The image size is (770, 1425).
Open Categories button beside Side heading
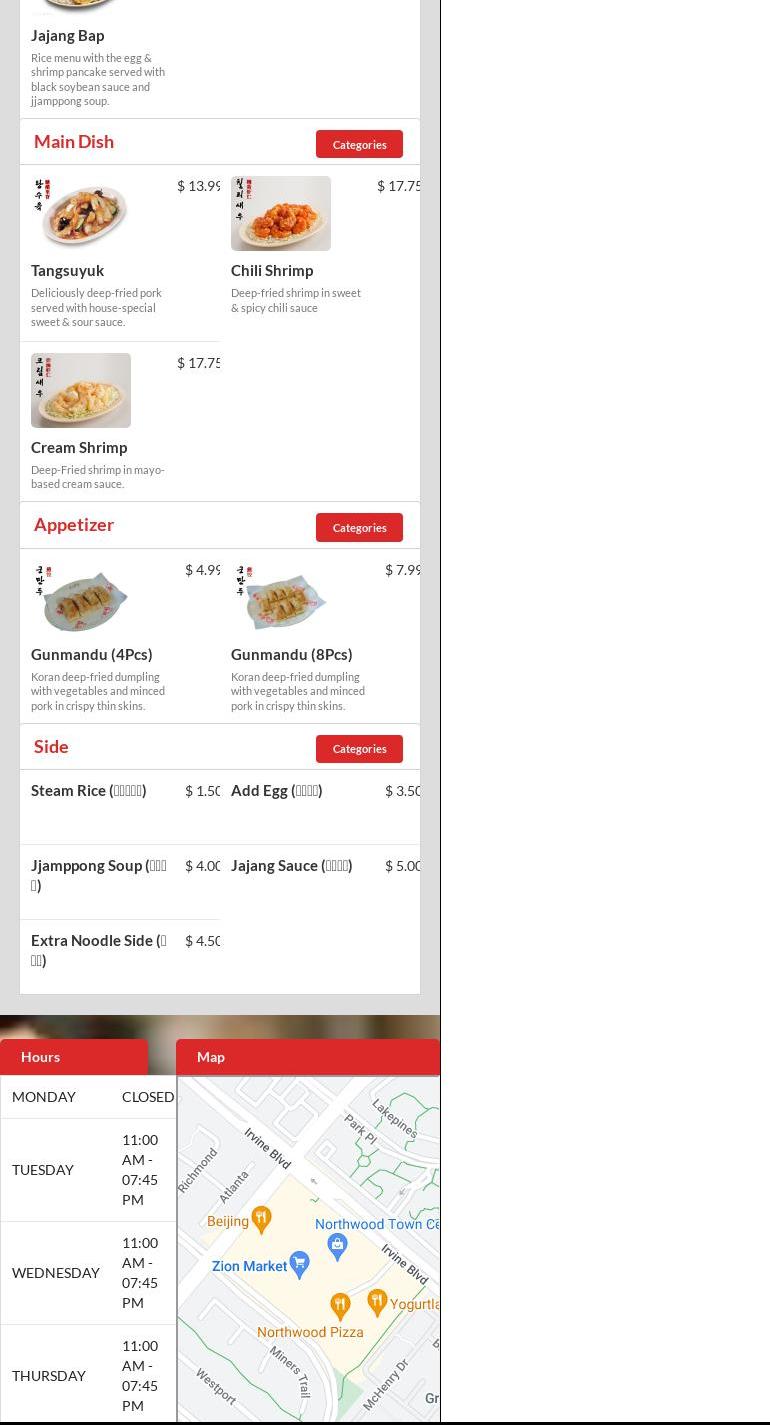pos(359,749)
